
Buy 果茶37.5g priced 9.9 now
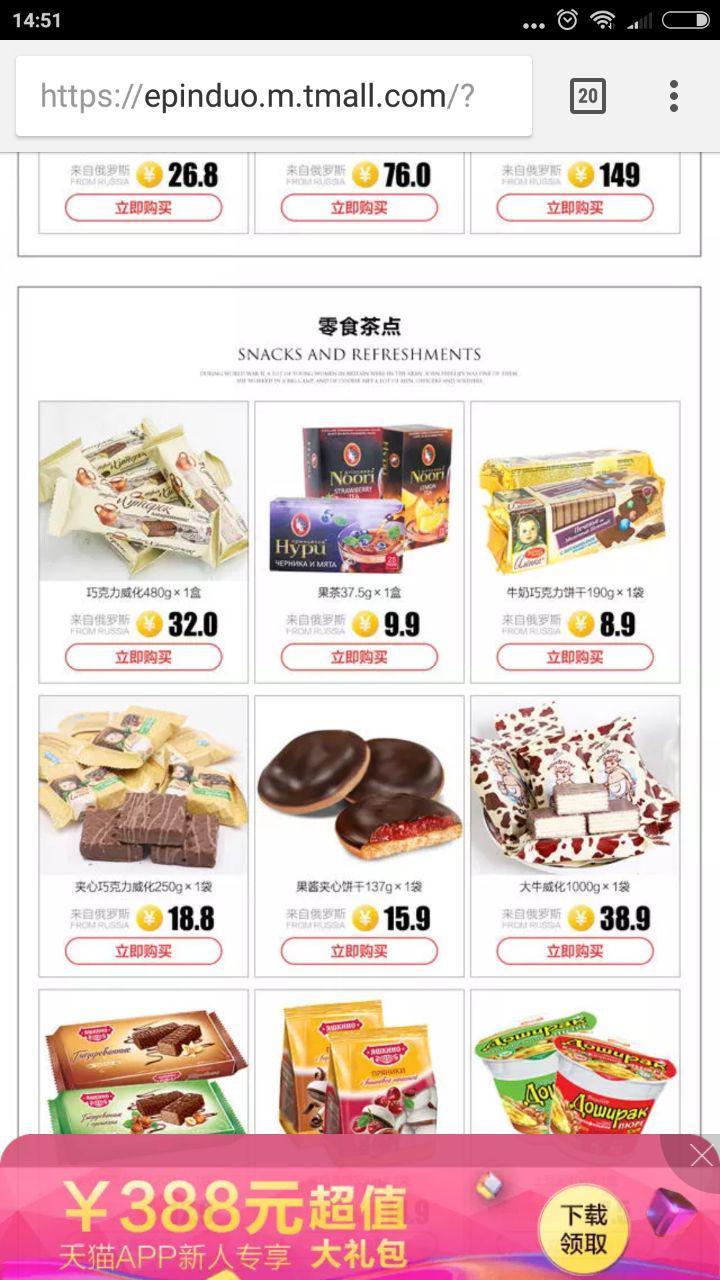359,657
